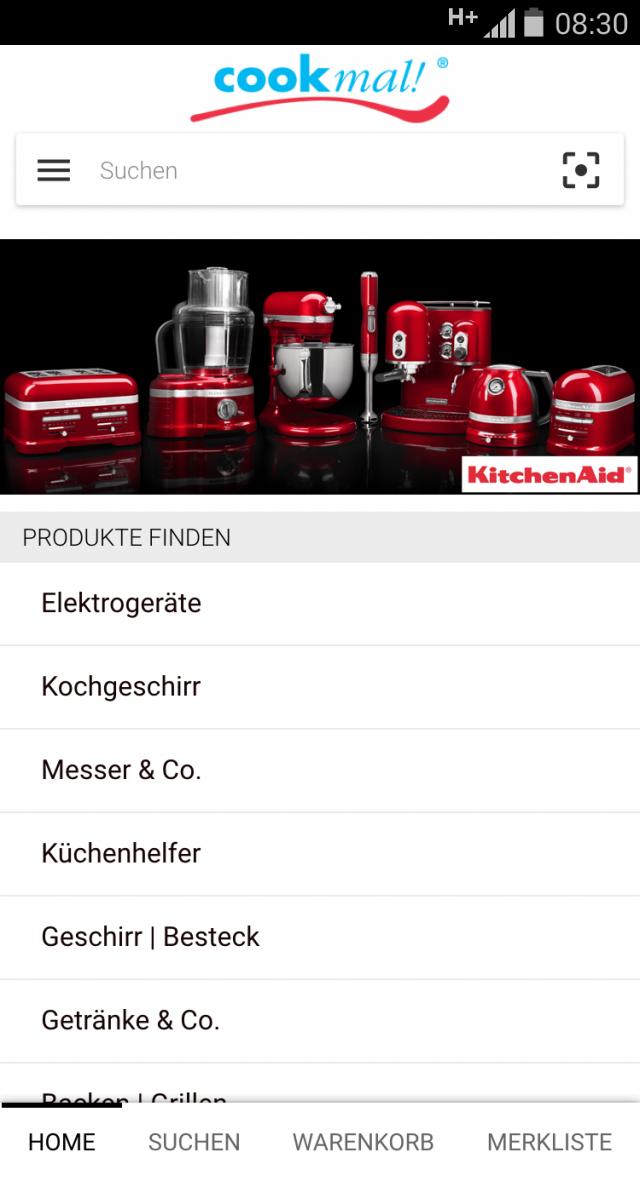The image size is (640, 1181).
Task: Open the KitchenAid promo banner
Action: [x=320, y=366]
